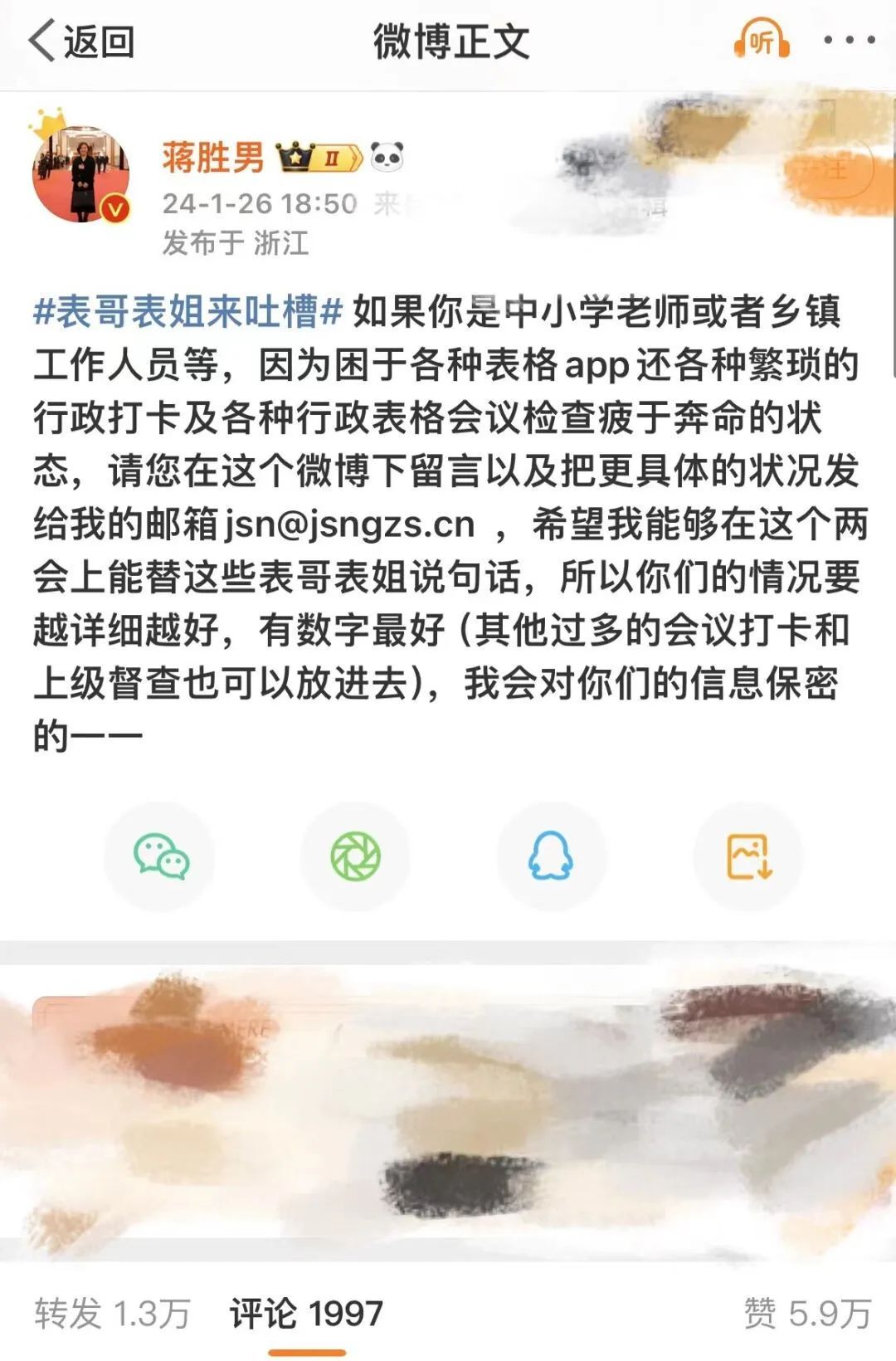
Task: Switch to the 转发 1.3万 tab
Action: [112, 1313]
